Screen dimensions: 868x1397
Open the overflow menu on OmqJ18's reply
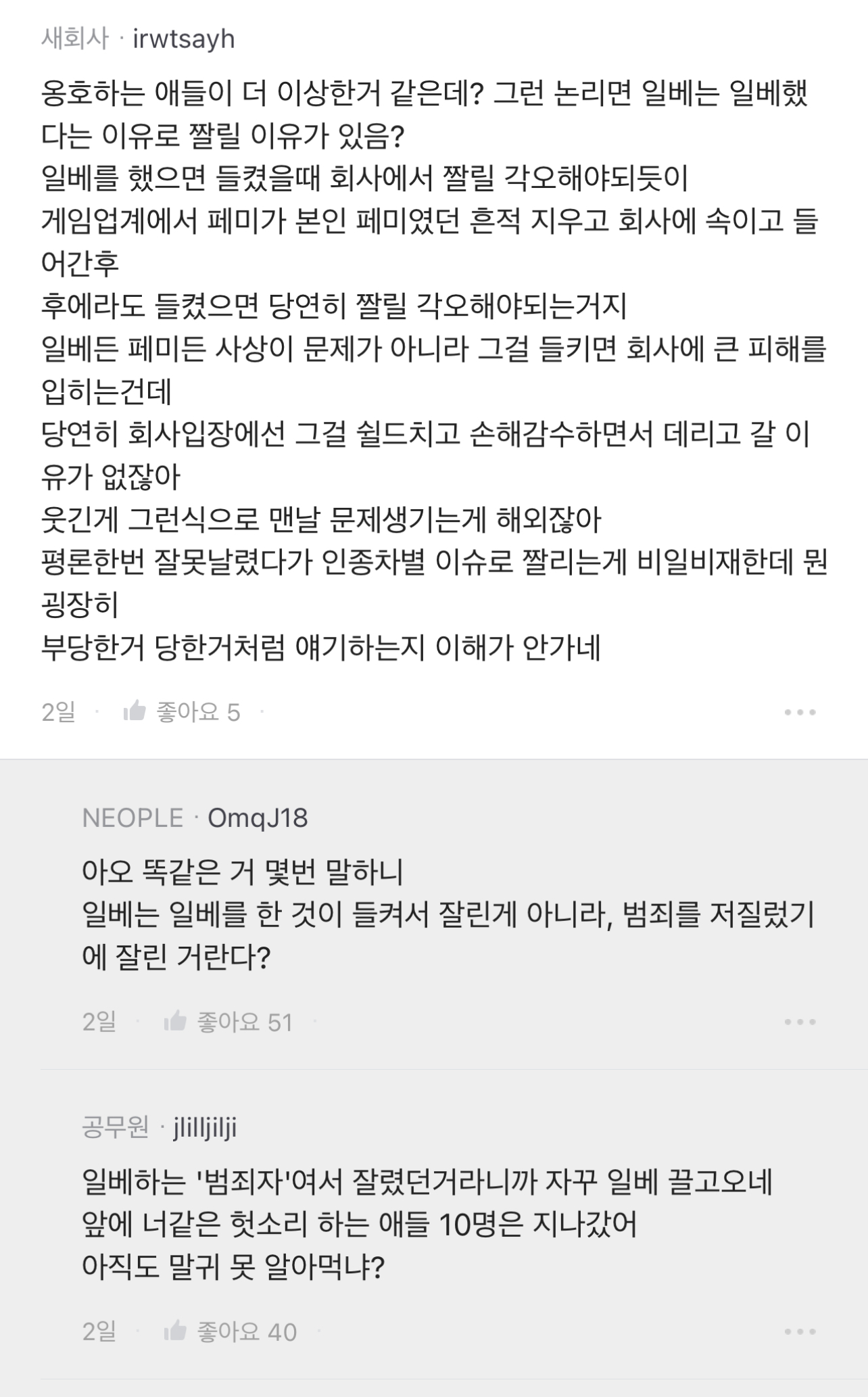point(800,1022)
